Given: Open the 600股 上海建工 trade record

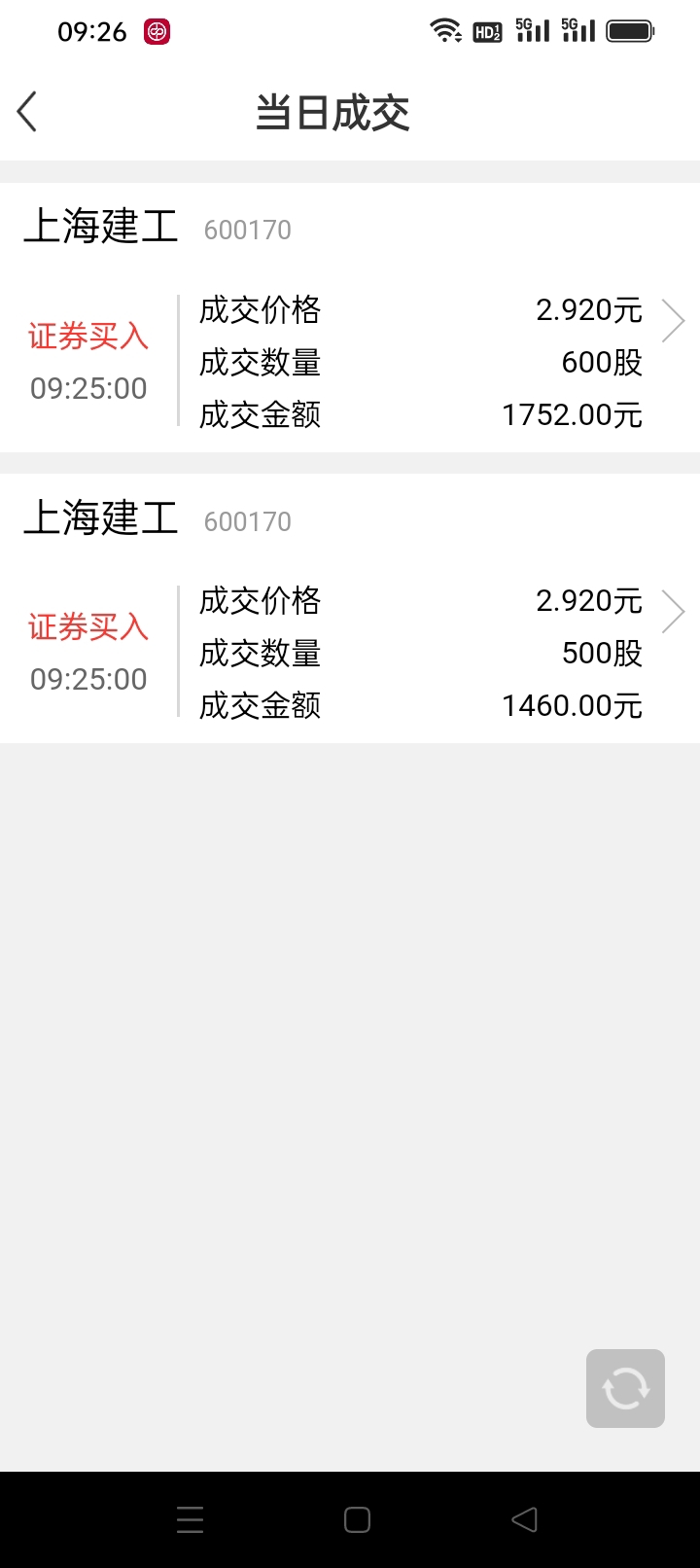Looking at the screenshot, I should tap(350, 317).
